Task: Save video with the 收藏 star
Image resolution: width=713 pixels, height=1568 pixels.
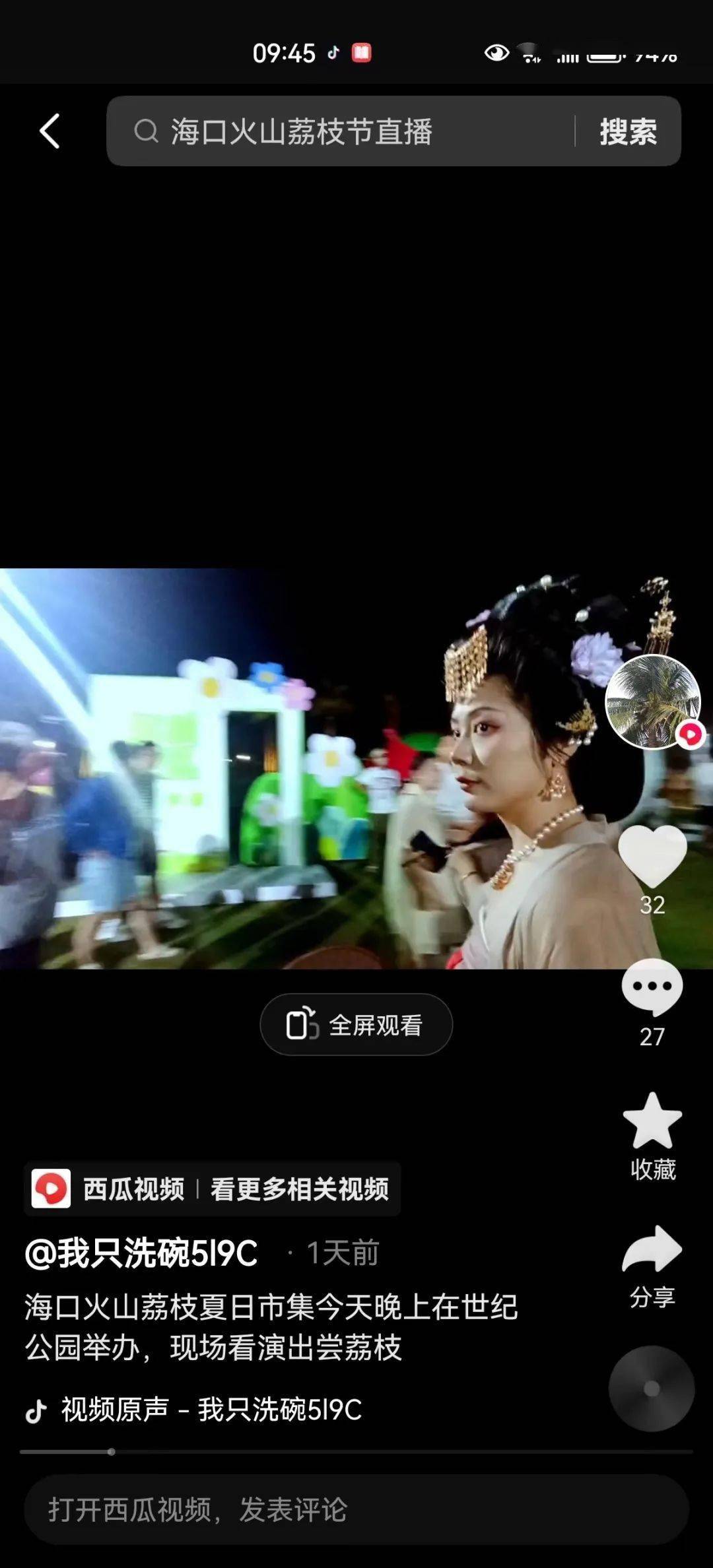Action: (x=652, y=1122)
